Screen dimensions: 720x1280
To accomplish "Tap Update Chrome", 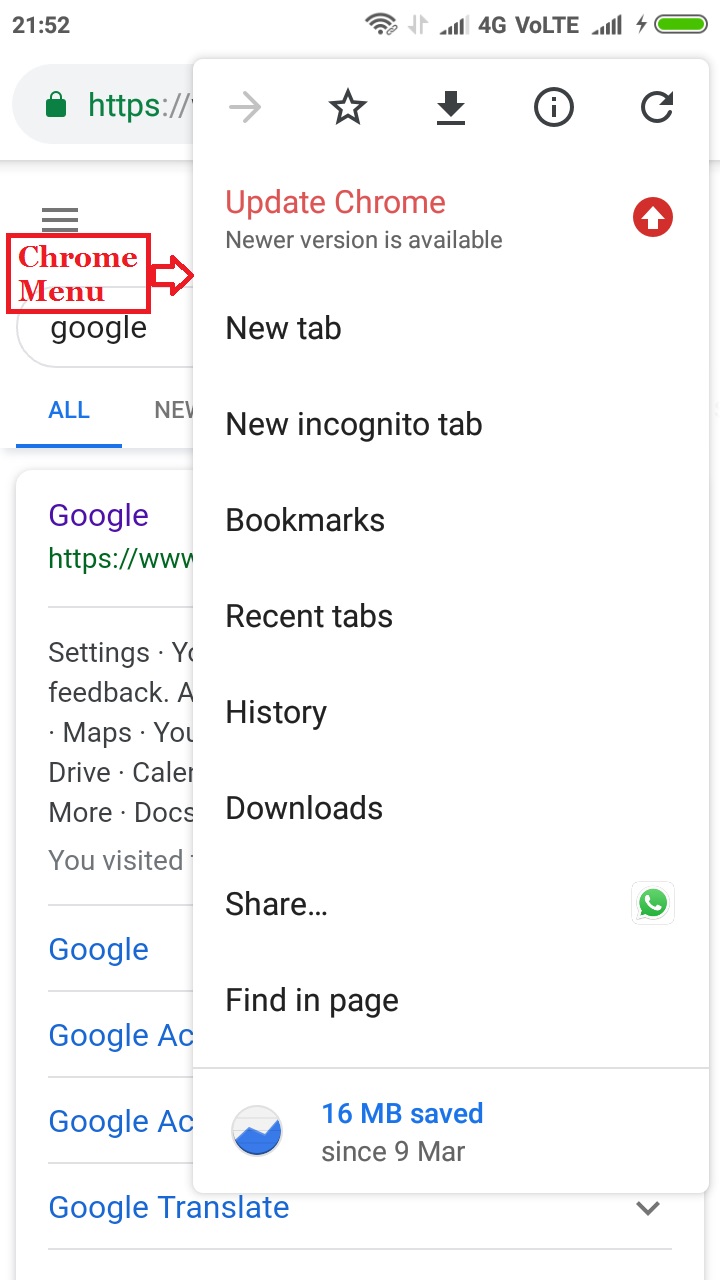I will (x=336, y=203).
